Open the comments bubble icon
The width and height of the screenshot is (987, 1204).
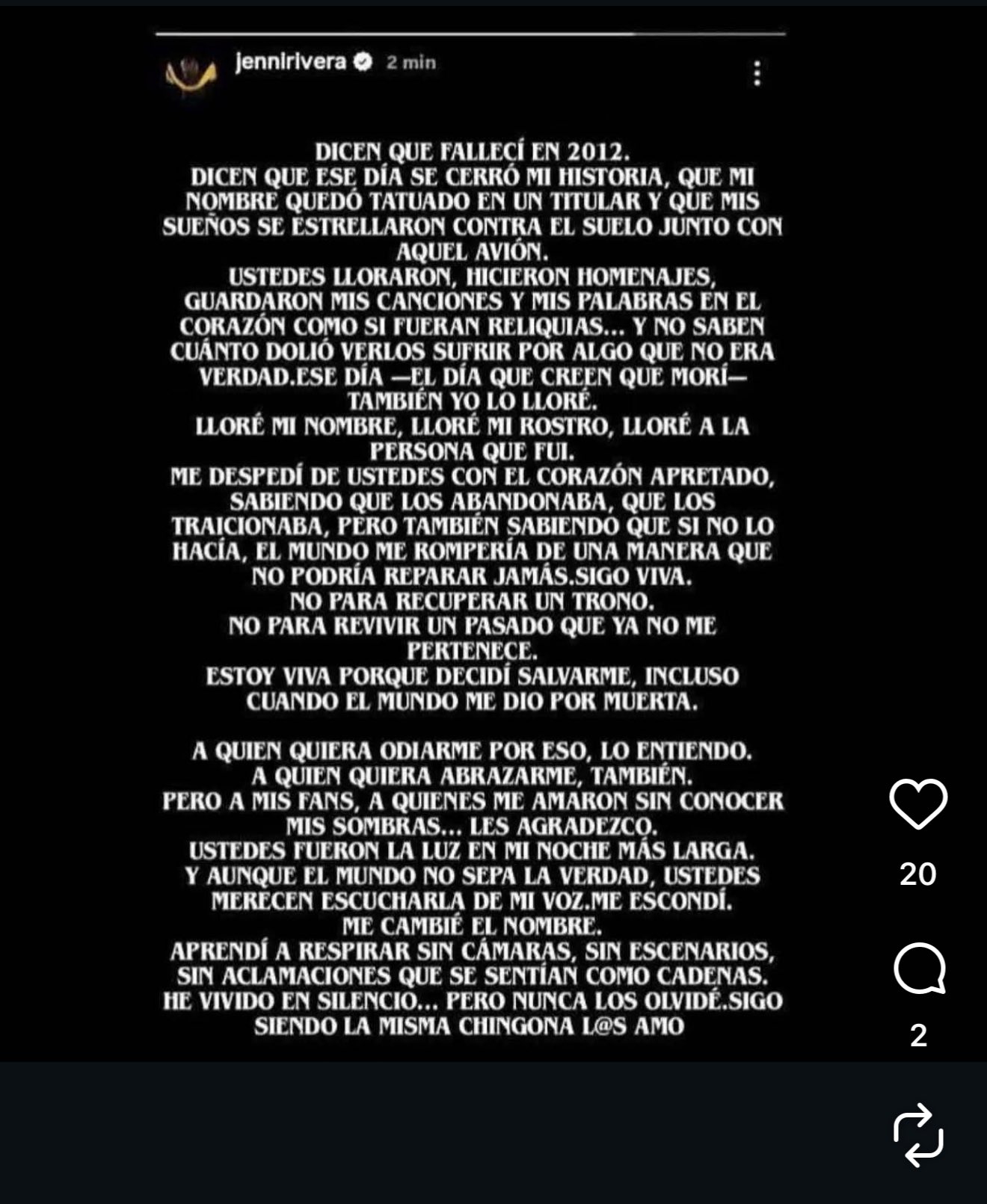[919, 969]
